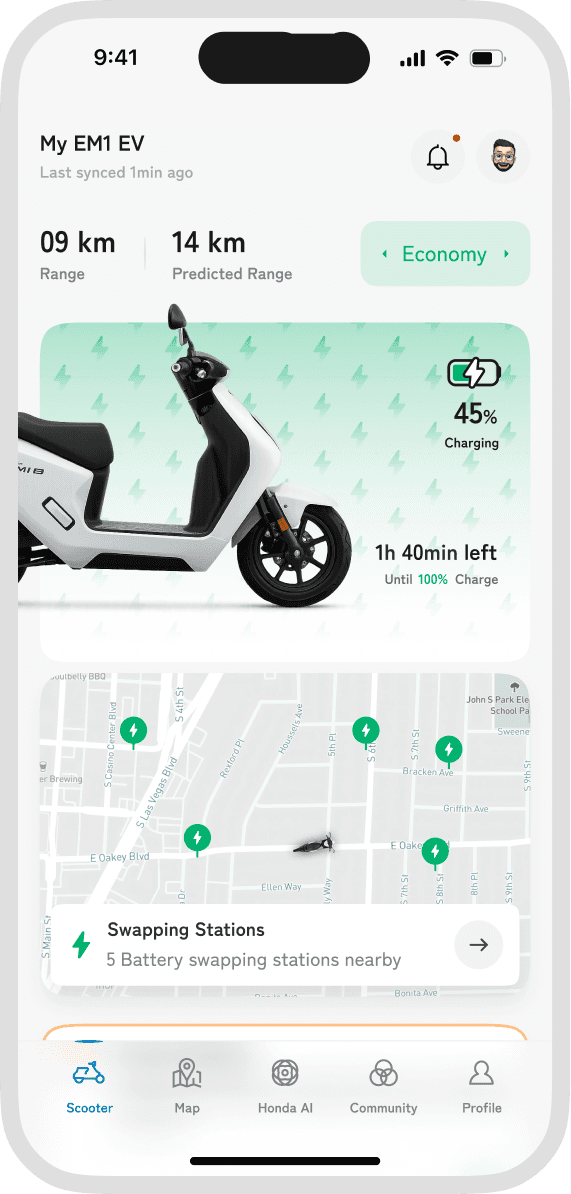The height and width of the screenshot is (1194, 571).
Task: Select the Scooter tab
Action: 89,1086
